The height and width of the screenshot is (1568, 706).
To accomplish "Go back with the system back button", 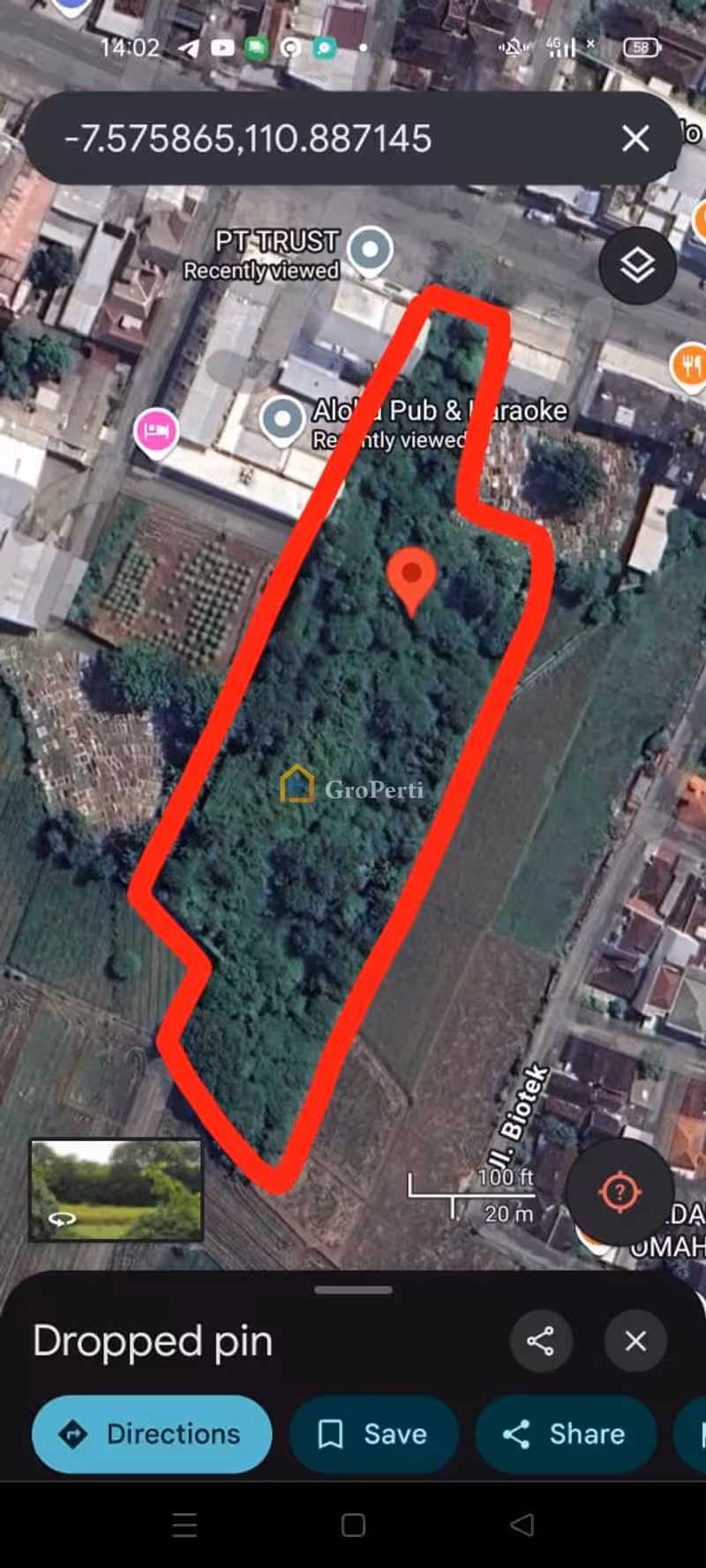I will click(522, 1525).
